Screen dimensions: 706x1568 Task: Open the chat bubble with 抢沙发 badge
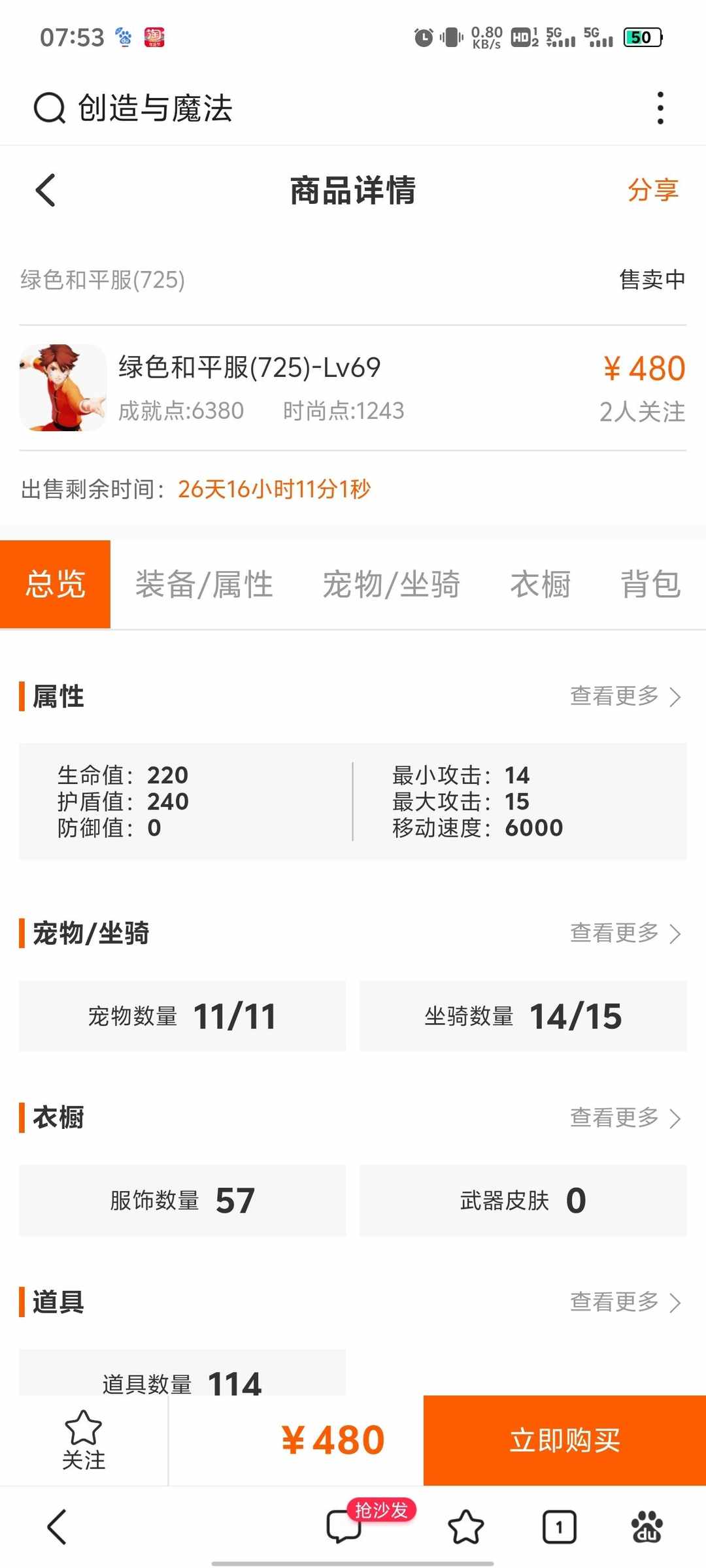click(x=343, y=1526)
